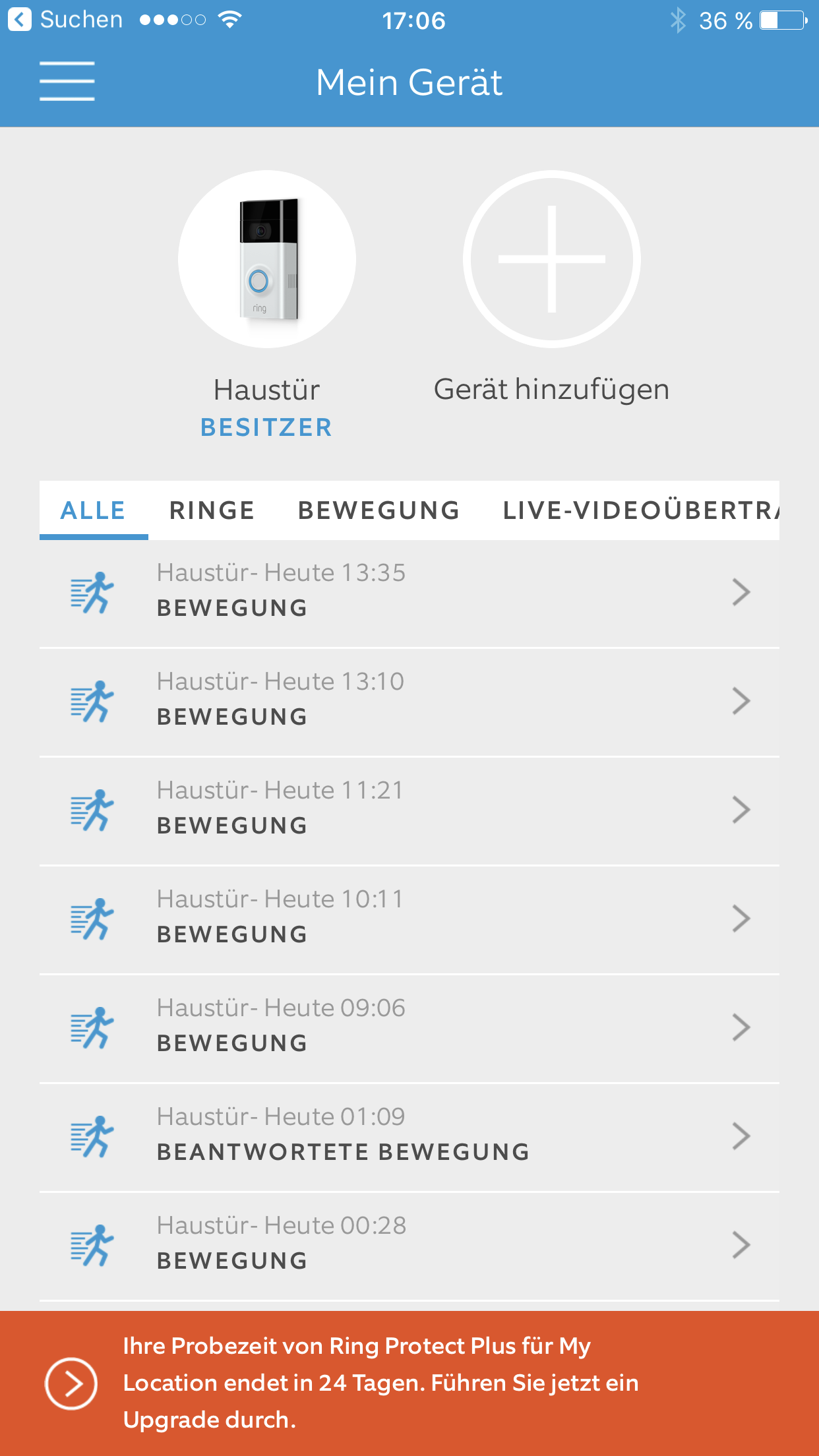Open the hamburger menu

pos(67,81)
